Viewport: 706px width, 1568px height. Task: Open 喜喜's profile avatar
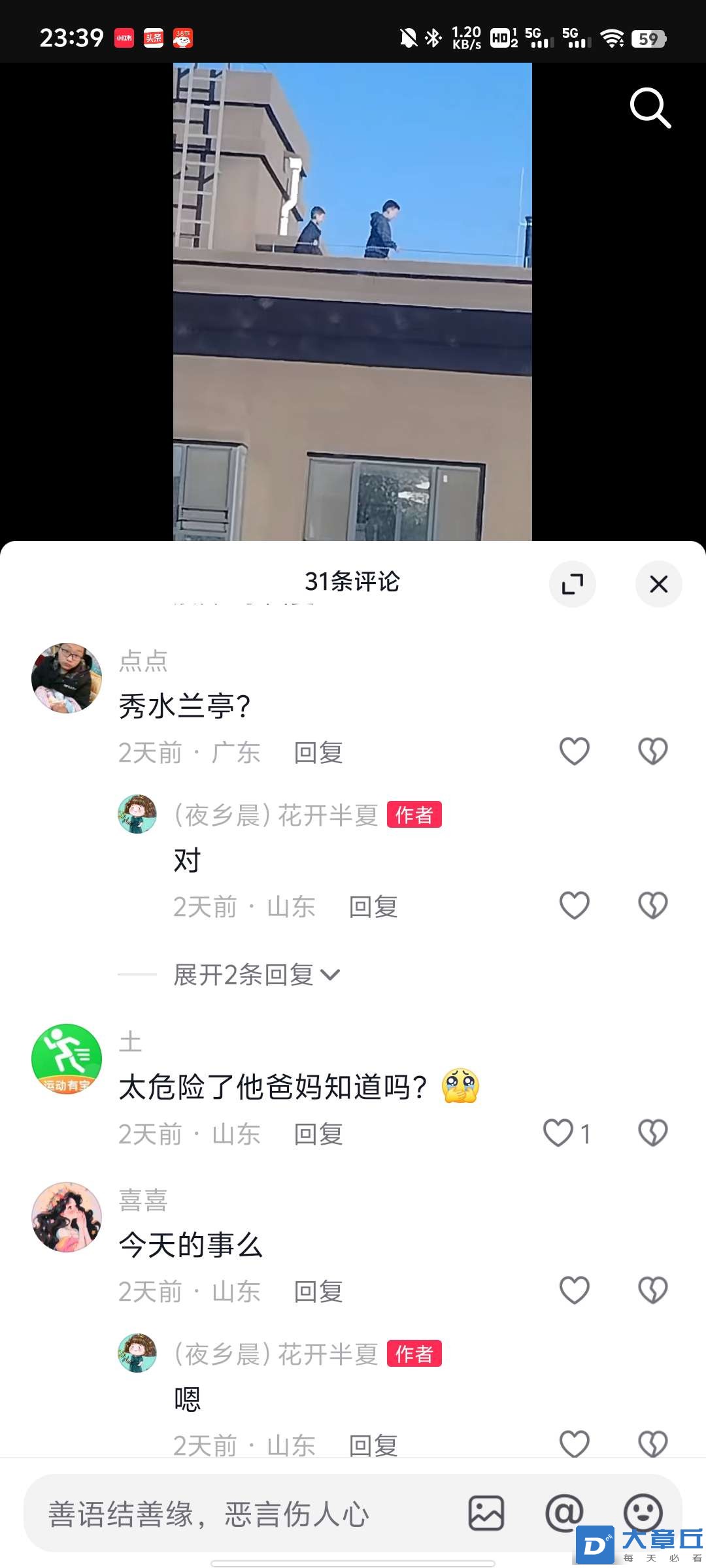click(67, 1217)
